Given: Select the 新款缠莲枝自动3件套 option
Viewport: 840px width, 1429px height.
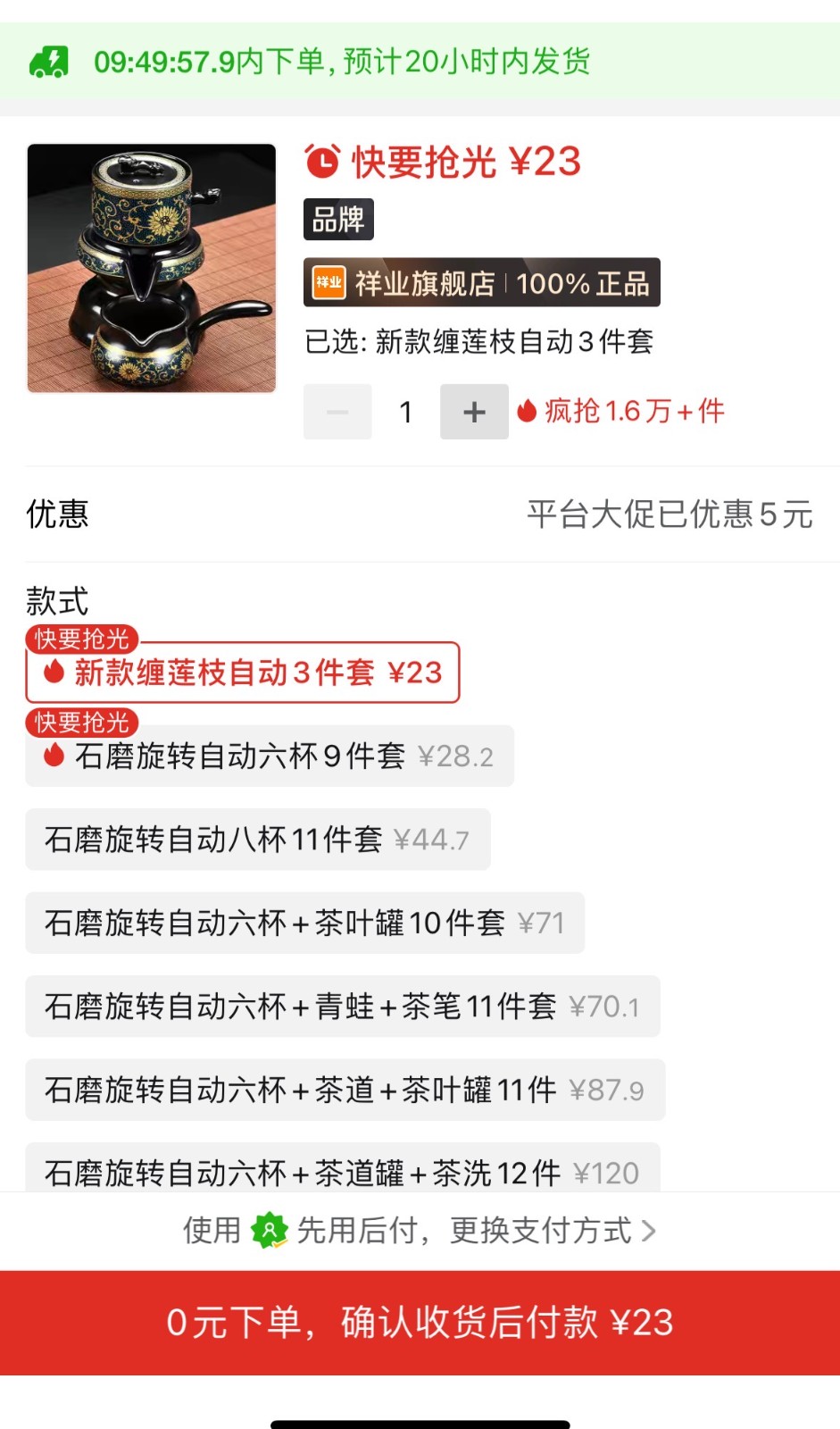Looking at the screenshot, I should coord(243,673).
